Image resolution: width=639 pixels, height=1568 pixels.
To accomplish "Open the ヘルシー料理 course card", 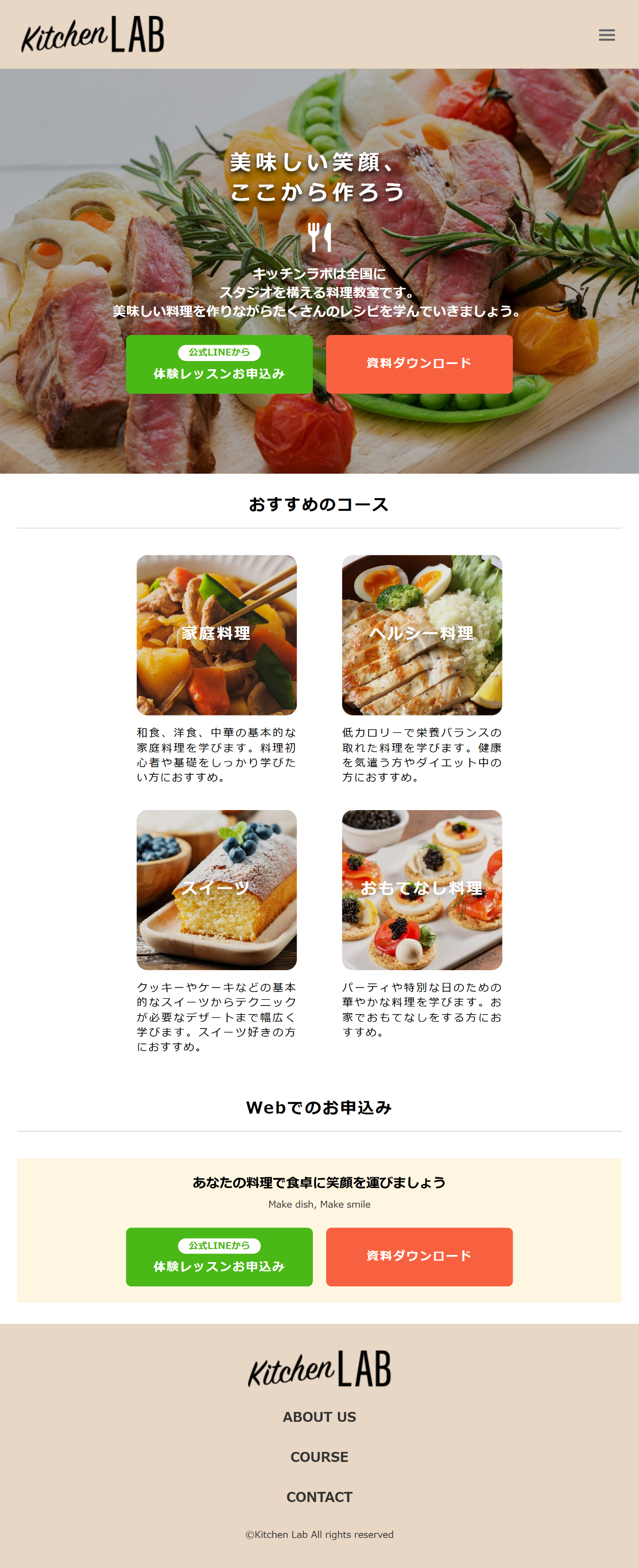I will pos(422,634).
